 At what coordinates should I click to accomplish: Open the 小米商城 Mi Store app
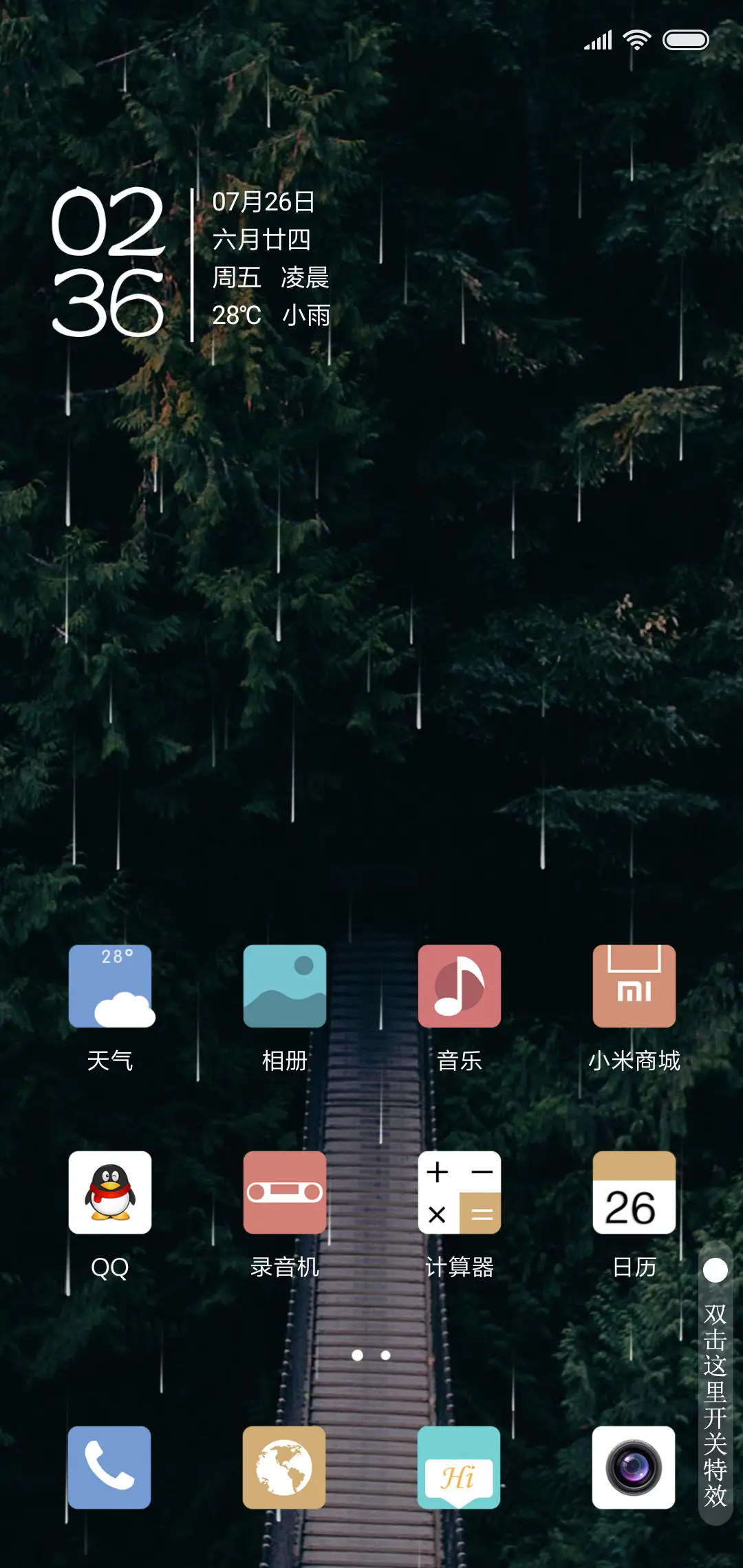(x=634, y=987)
